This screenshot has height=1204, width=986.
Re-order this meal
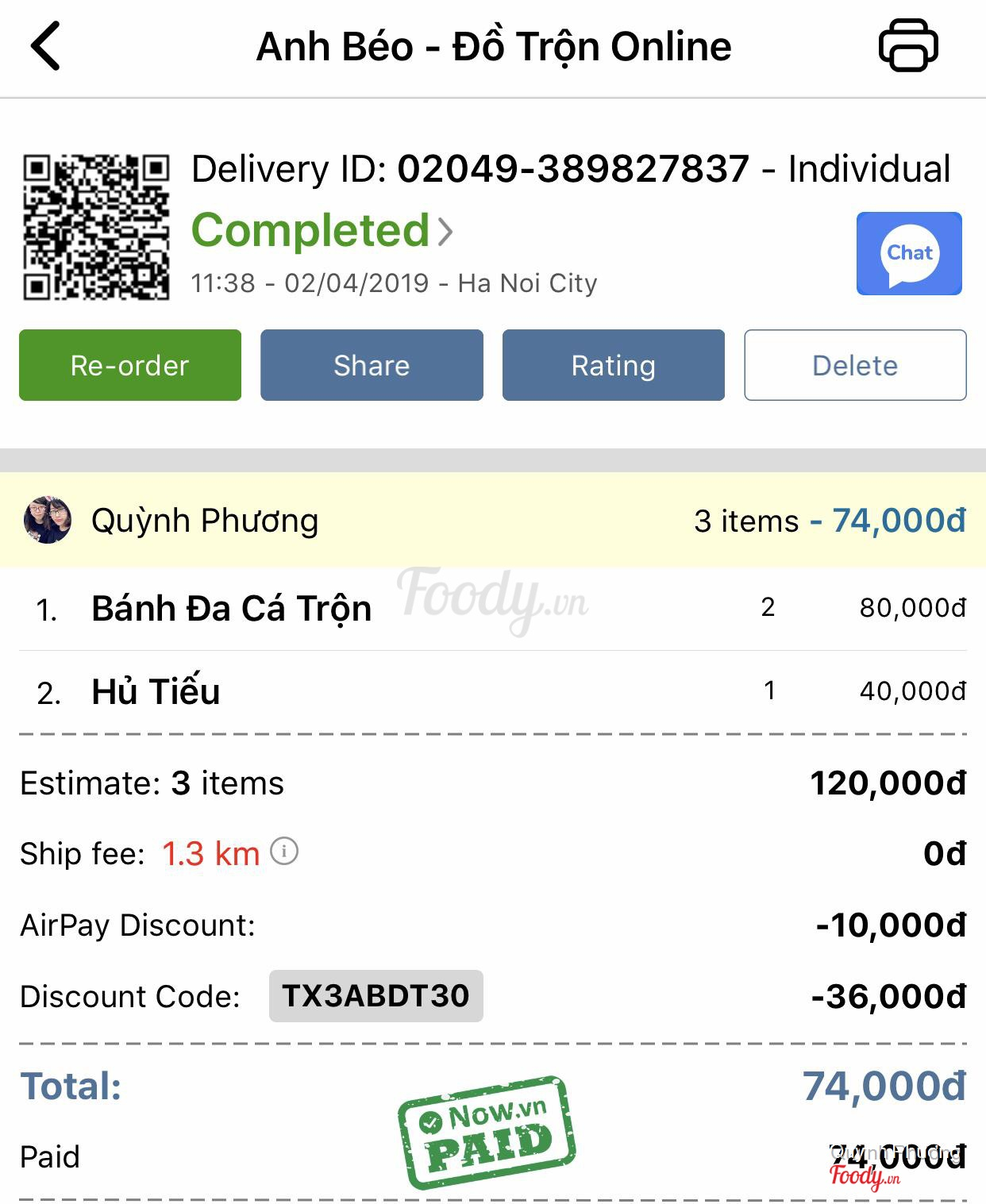pyautogui.click(x=130, y=365)
